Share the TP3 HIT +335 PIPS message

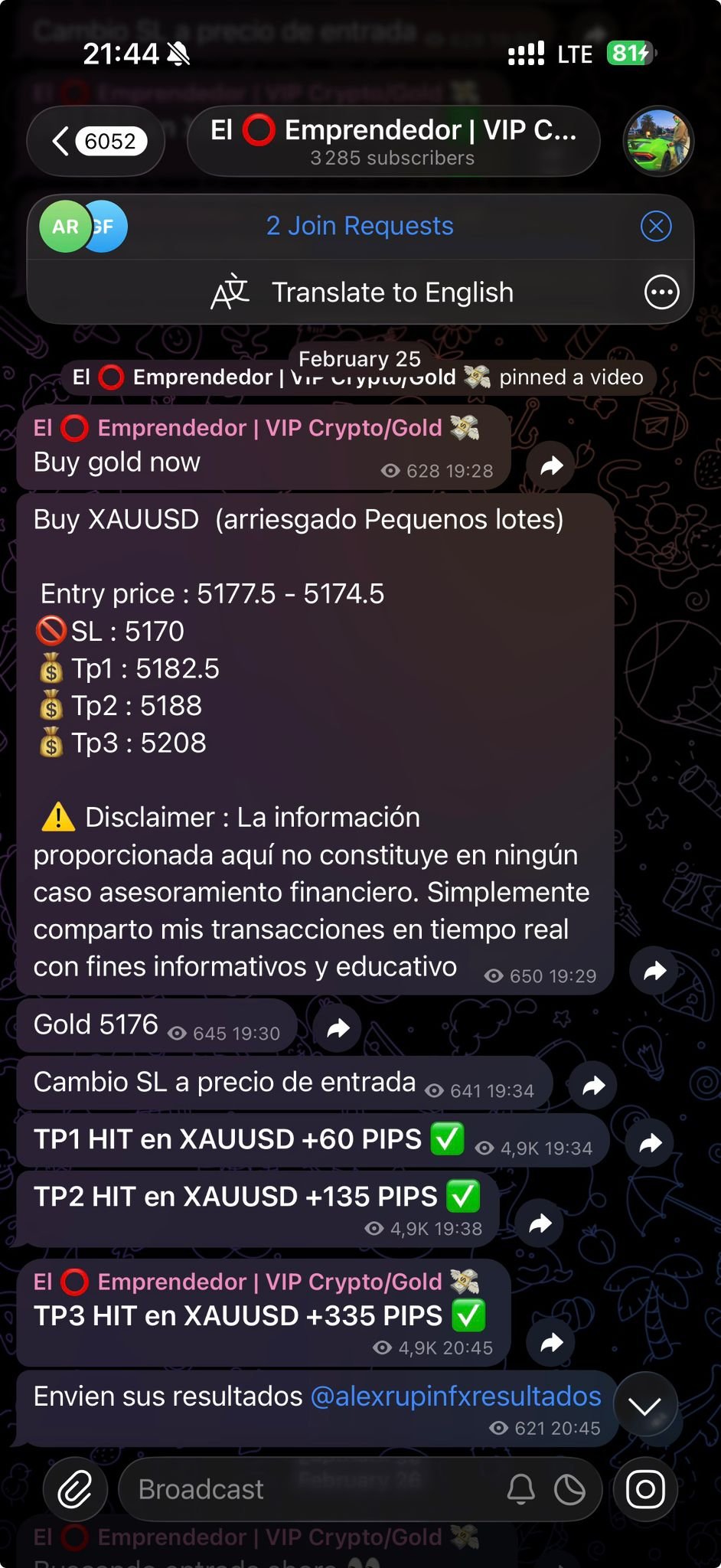[552, 1342]
